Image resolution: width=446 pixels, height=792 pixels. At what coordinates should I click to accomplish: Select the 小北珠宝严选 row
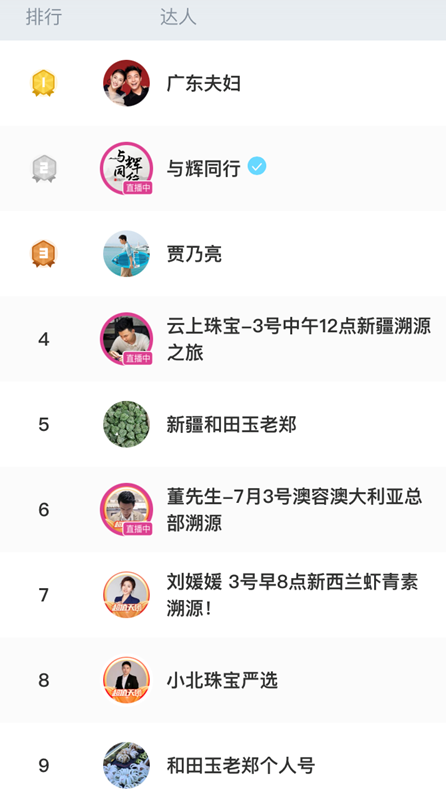[223, 680]
